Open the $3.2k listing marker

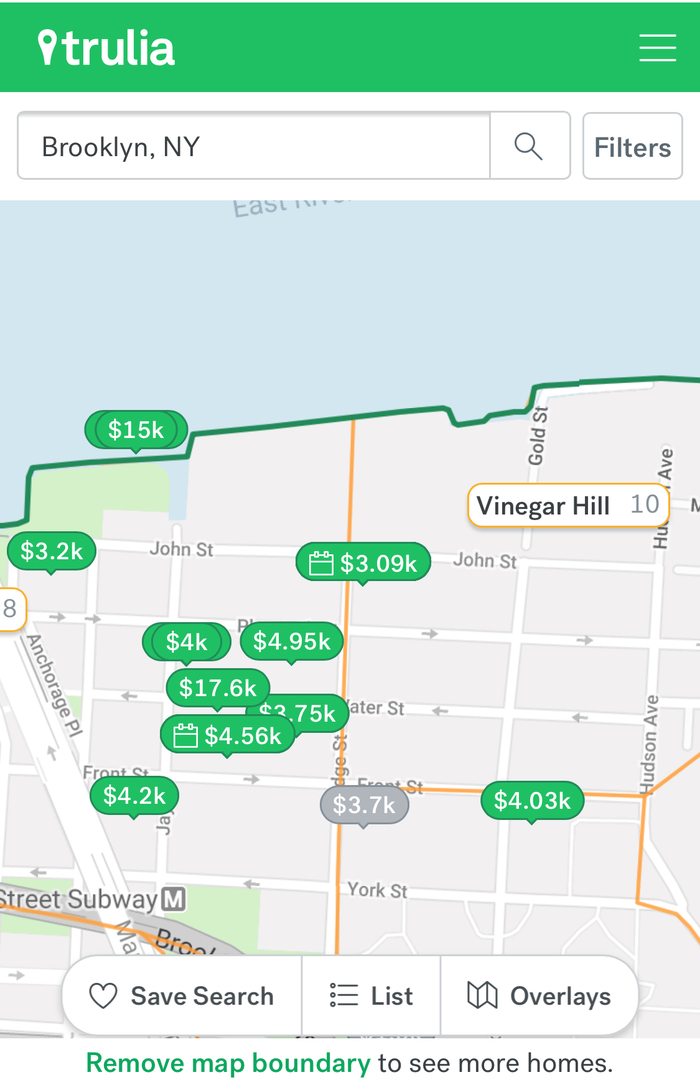point(52,551)
